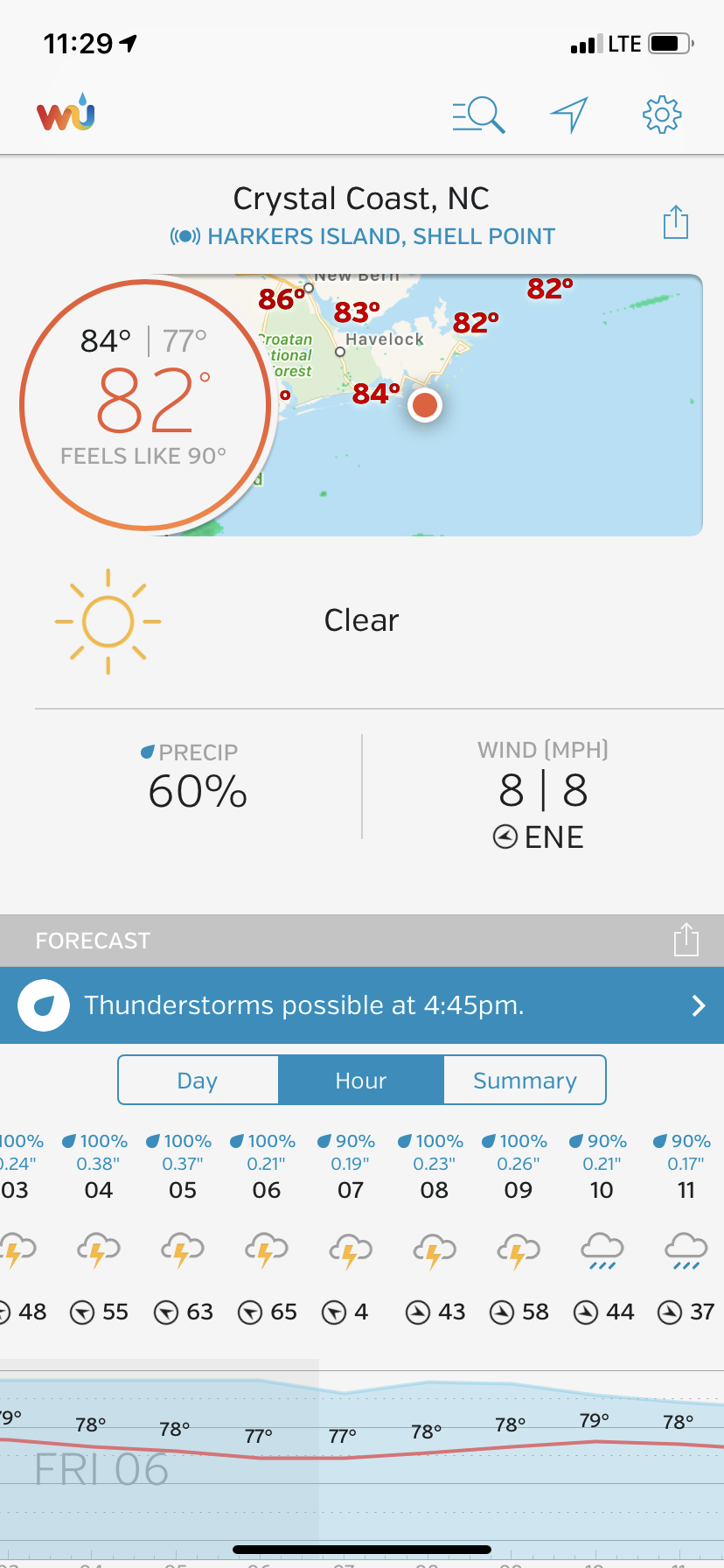
Task: Select the Hour forecast tab
Action: [361, 1081]
